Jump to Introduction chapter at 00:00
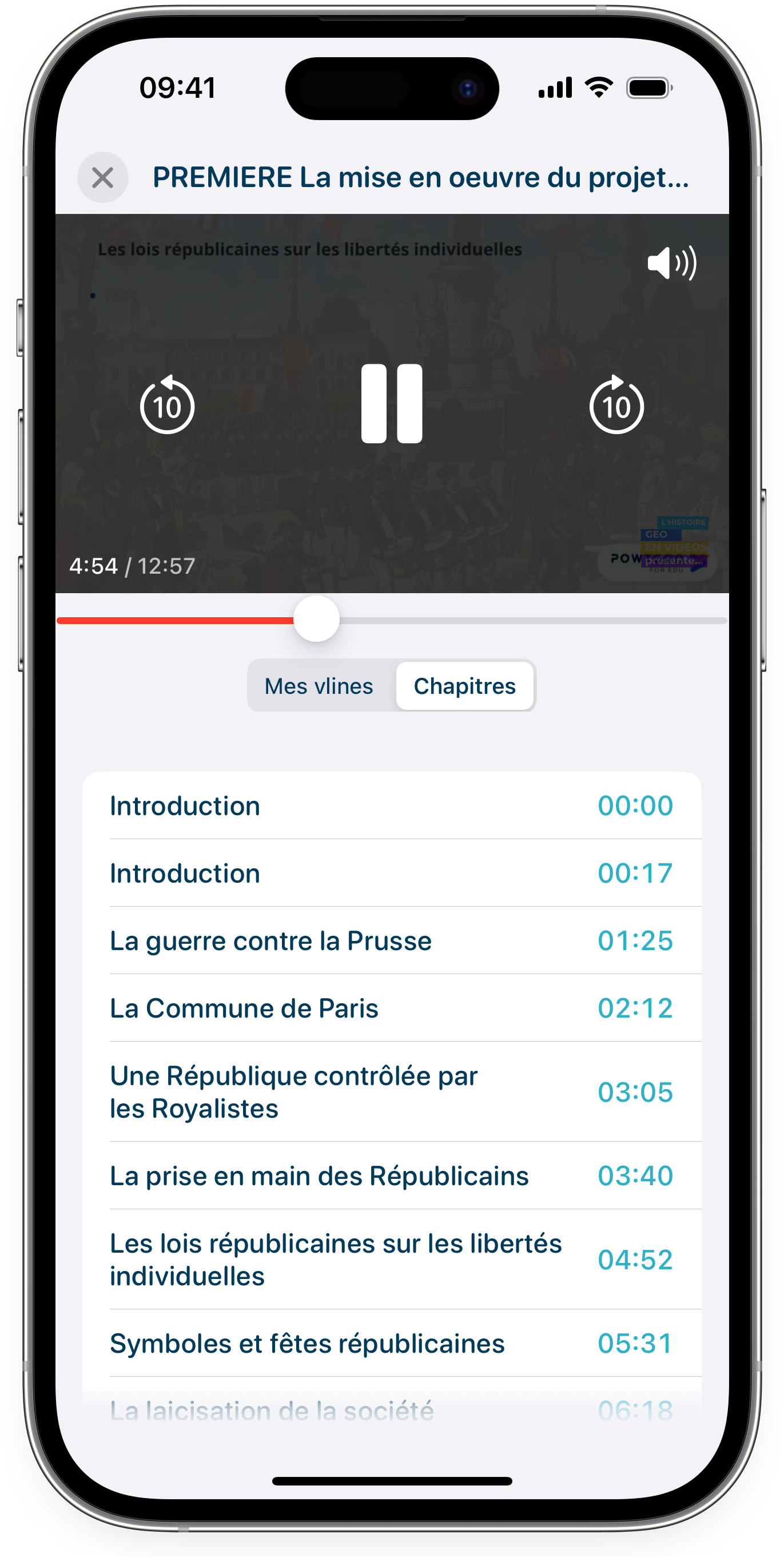Image resolution: width=784 pixels, height=1557 pixels. (392, 806)
